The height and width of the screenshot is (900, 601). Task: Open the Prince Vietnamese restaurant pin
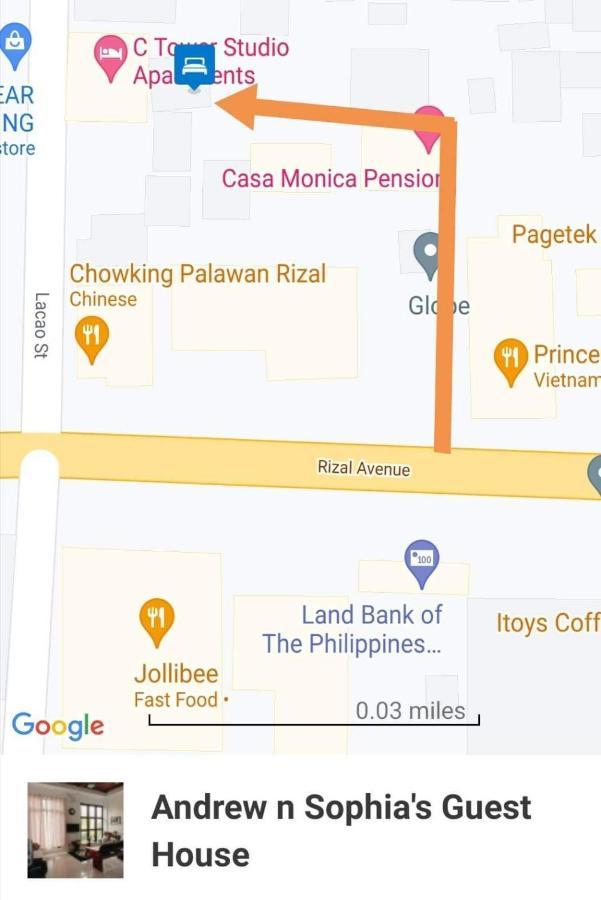(511, 360)
